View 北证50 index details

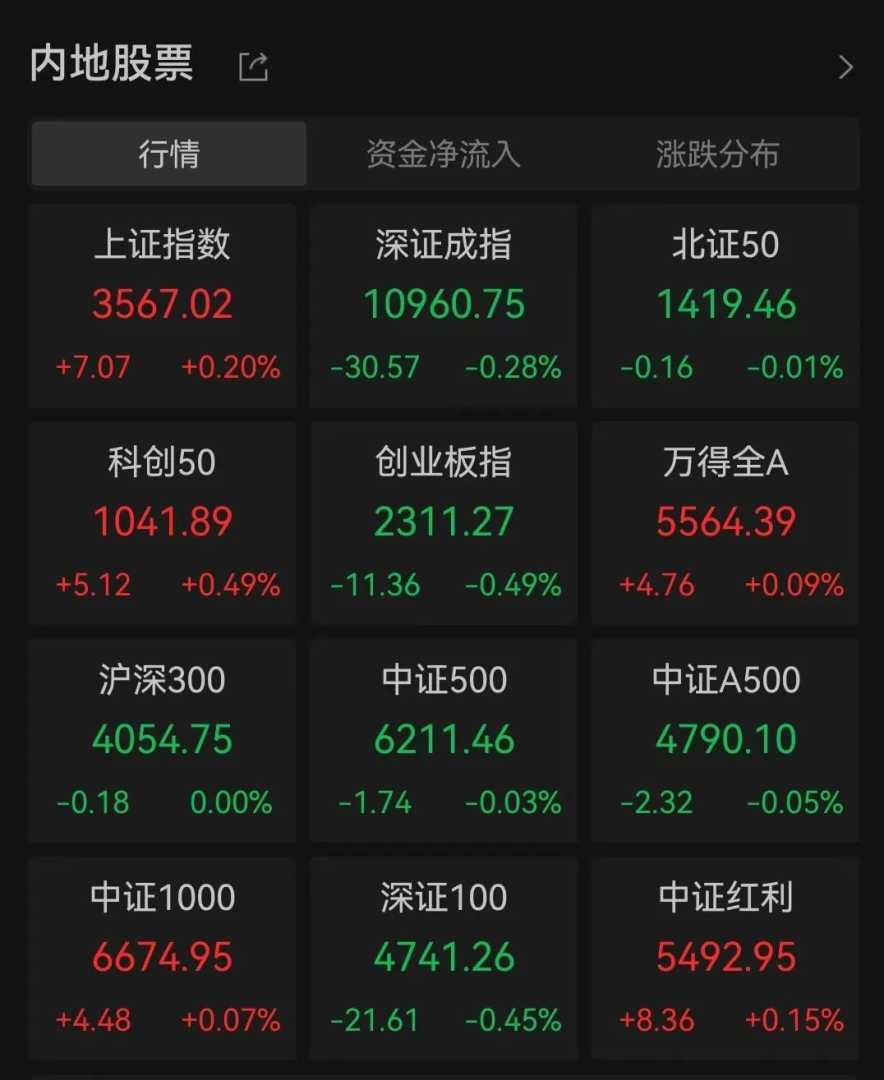coord(725,305)
